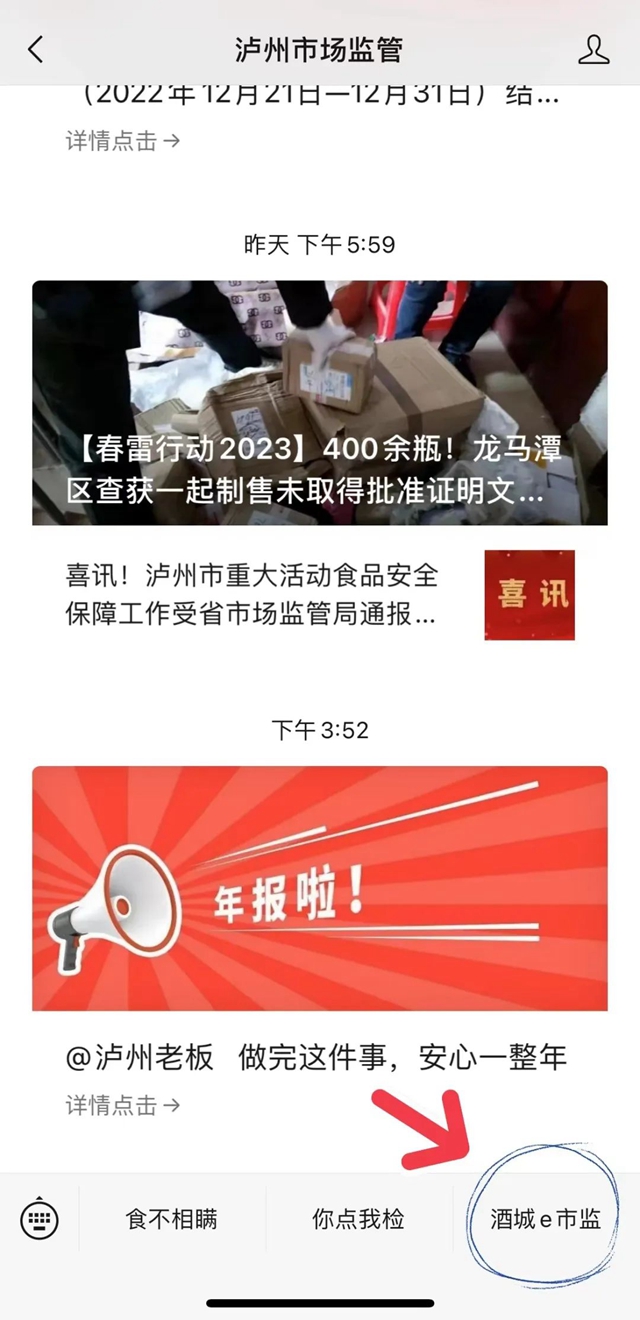Image resolution: width=640 pixels, height=1320 pixels.
Task: Open the 酒城e市监 menu
Action: click(545, 1219)
